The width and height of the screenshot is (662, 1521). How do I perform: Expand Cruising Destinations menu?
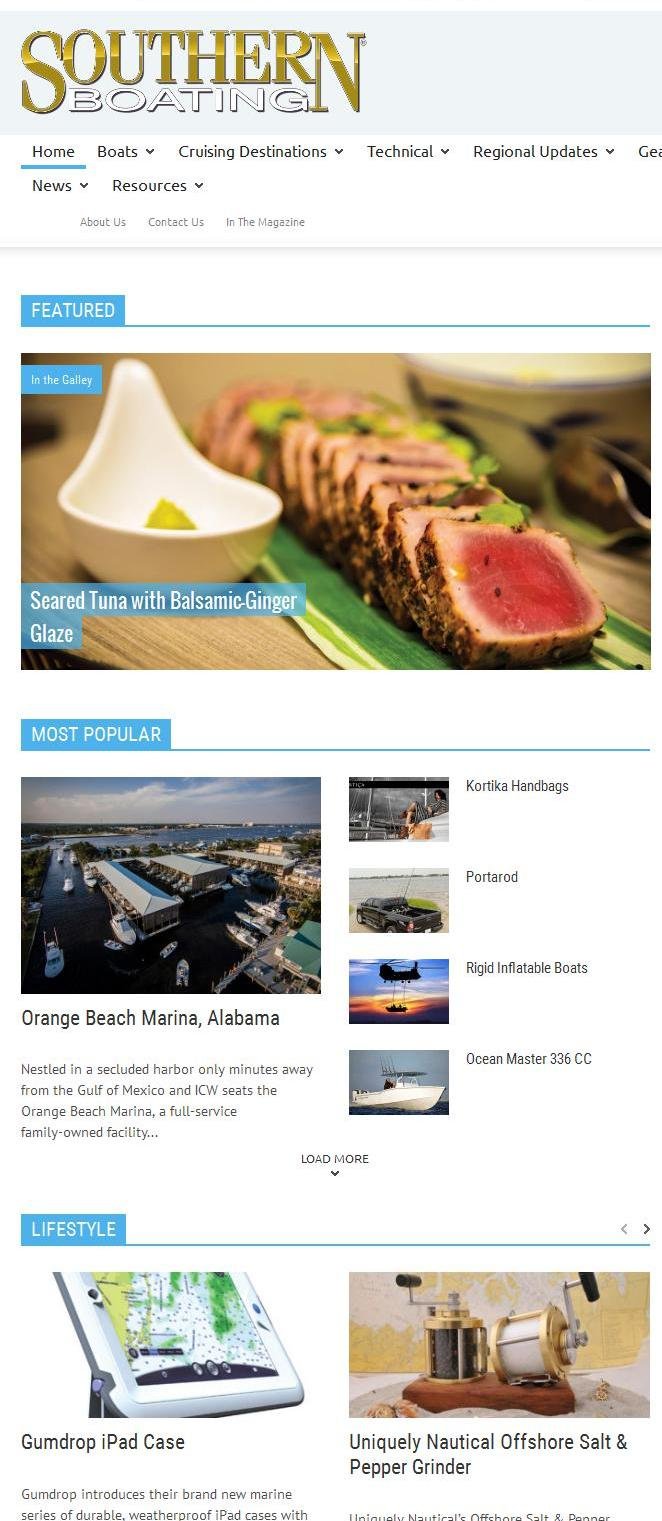pyautogui.click(x=260, y=152)
